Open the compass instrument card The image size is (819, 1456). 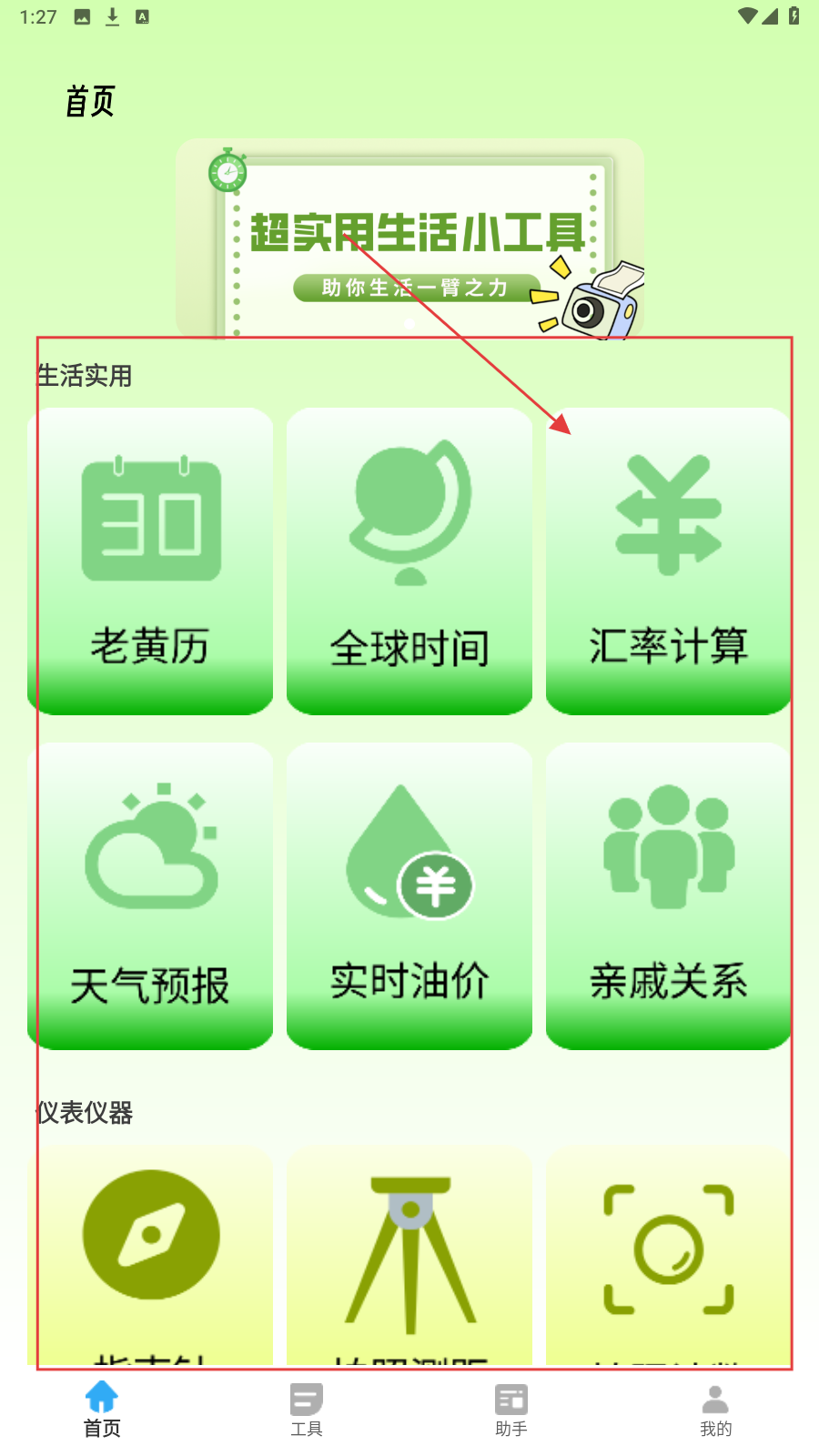(150, 1256)
